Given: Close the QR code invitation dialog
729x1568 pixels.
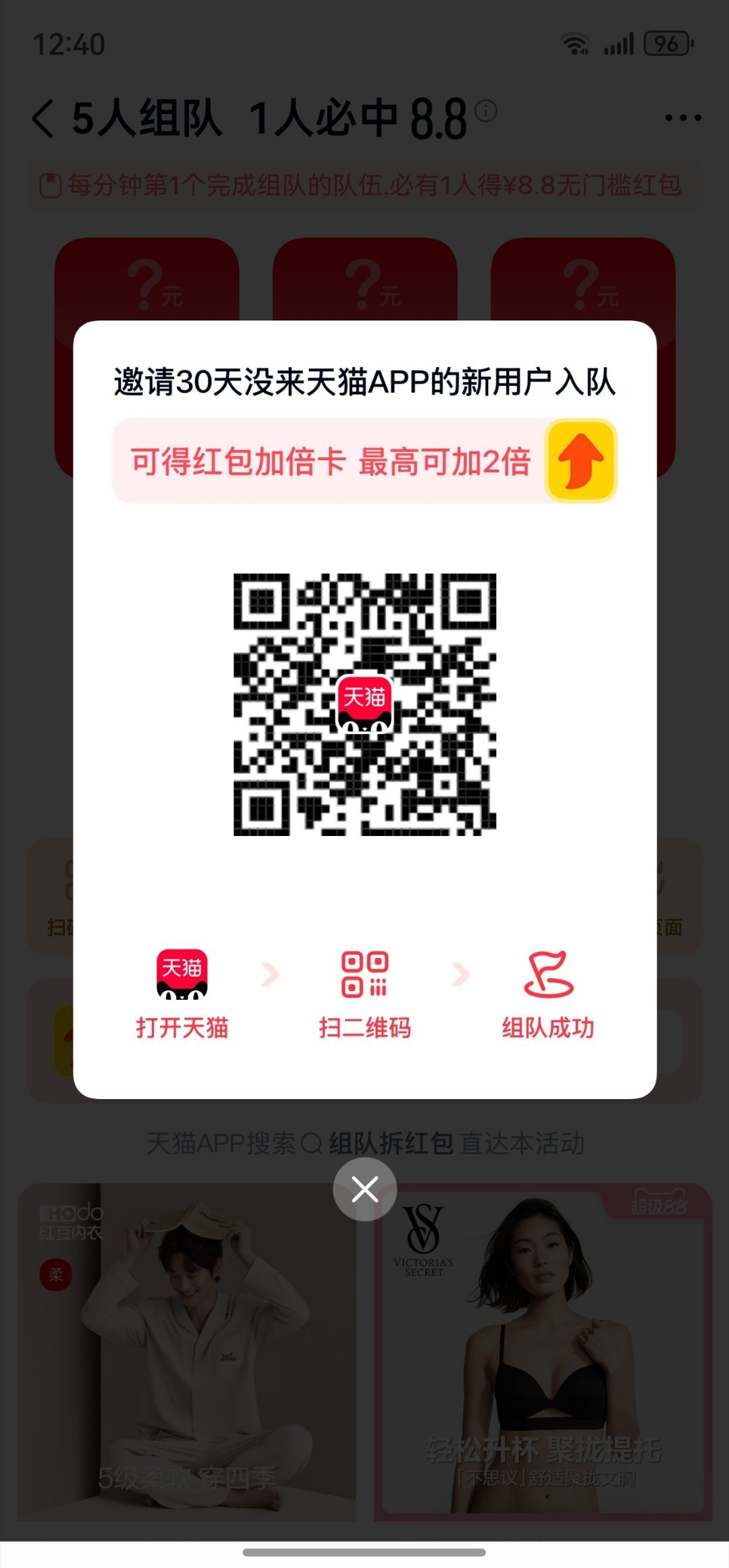Looking at the screenshot, I should 364,1189.
